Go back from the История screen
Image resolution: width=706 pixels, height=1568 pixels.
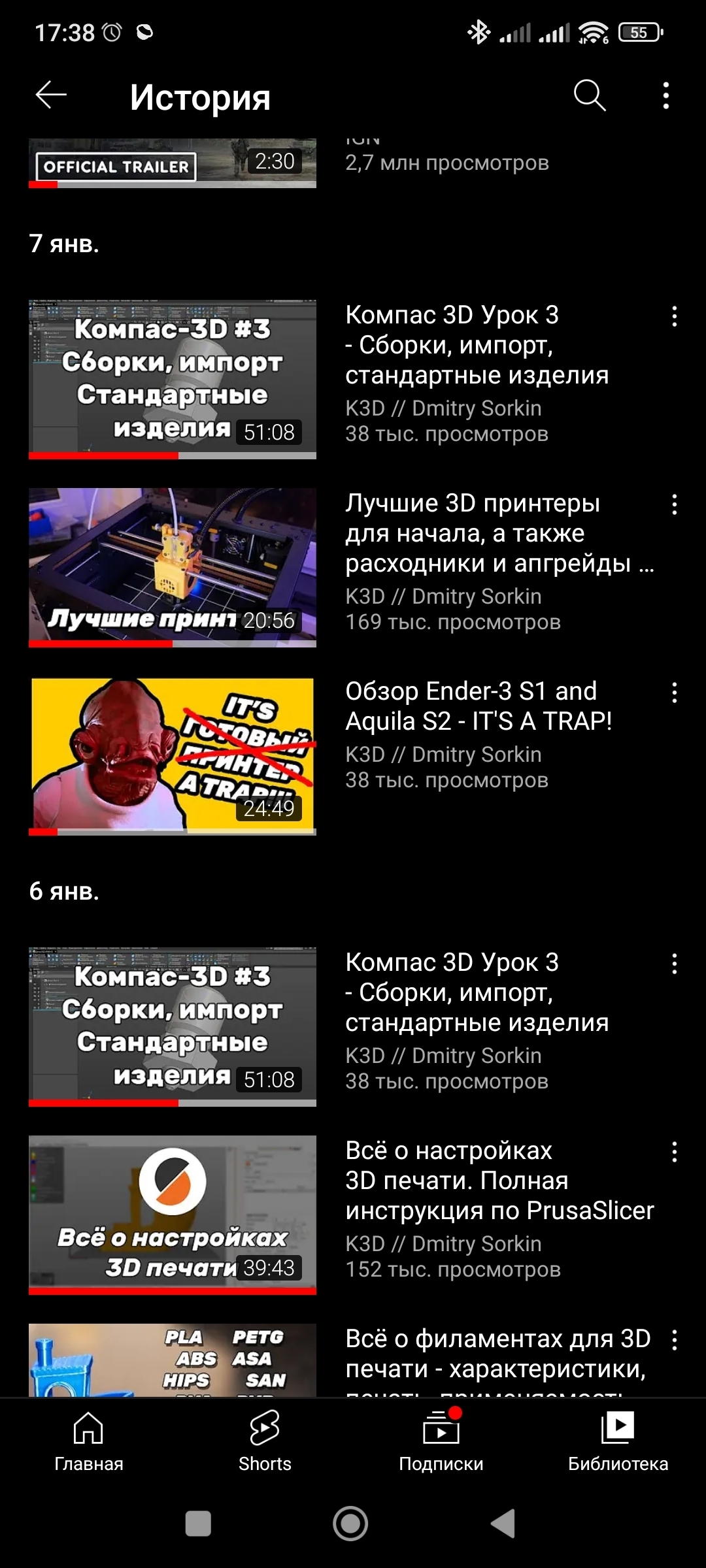pyautogui.click(x=51, y=96)
